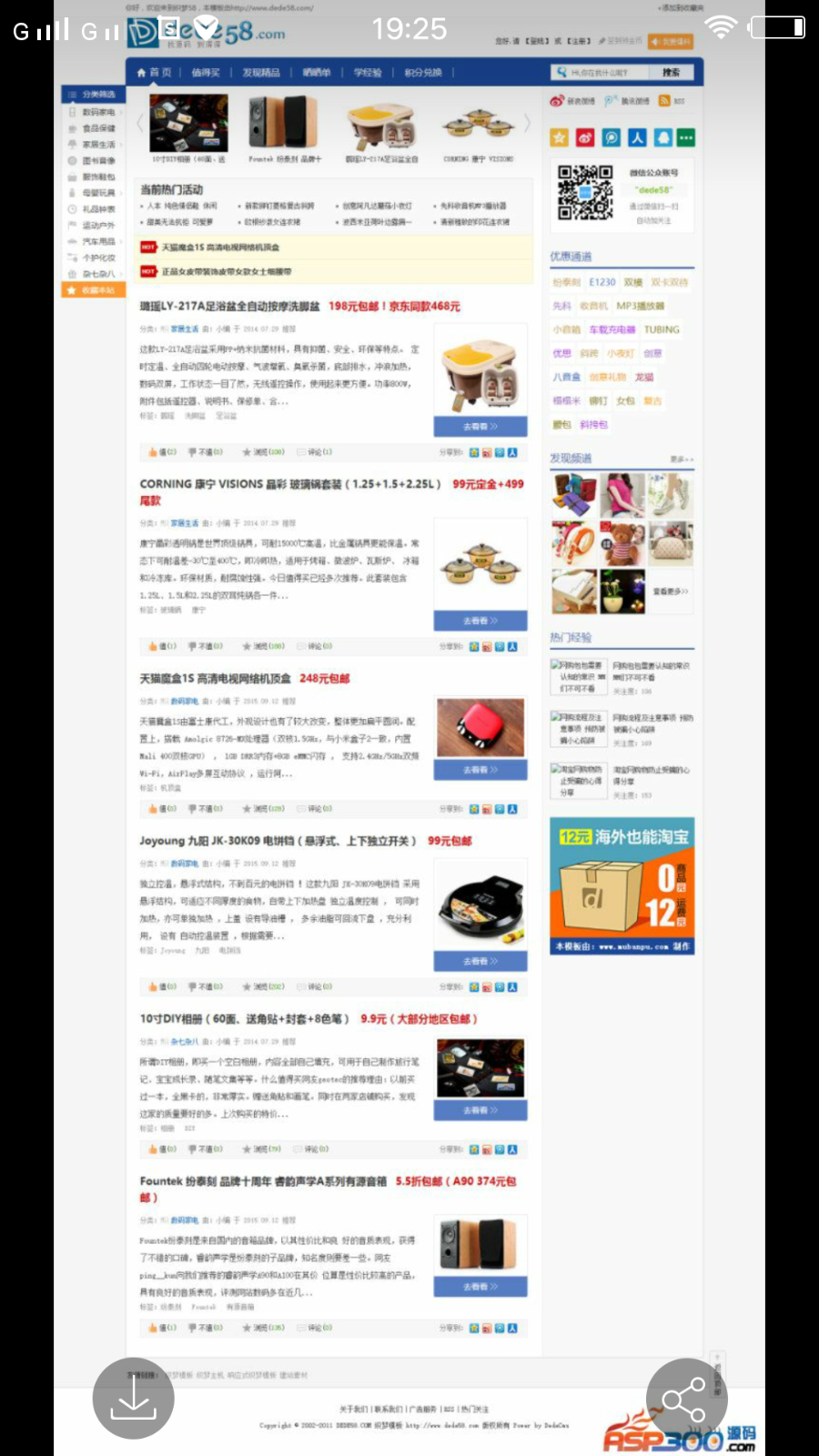Share to QQ using the penguin icon
The height and width of the screenshot is (1456, 819).
663,137
